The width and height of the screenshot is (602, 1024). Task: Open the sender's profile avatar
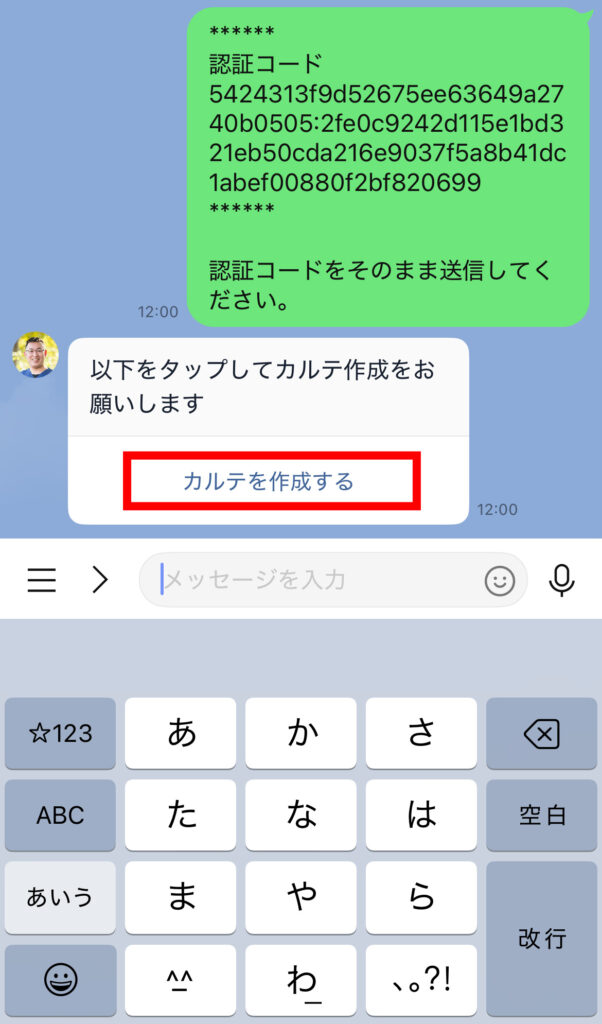[x=35, y=355]
